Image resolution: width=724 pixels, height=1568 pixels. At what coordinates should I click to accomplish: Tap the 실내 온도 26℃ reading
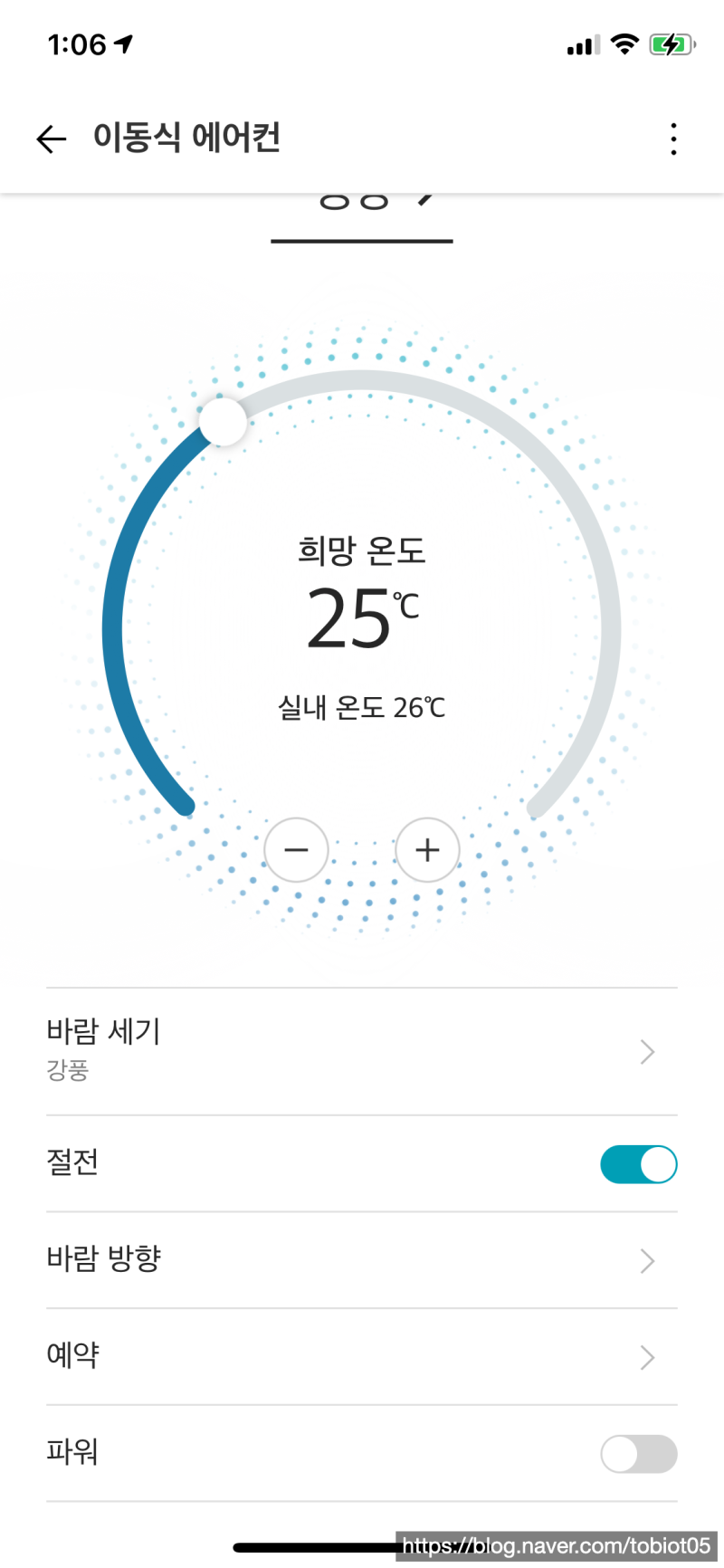coord(361,709)
